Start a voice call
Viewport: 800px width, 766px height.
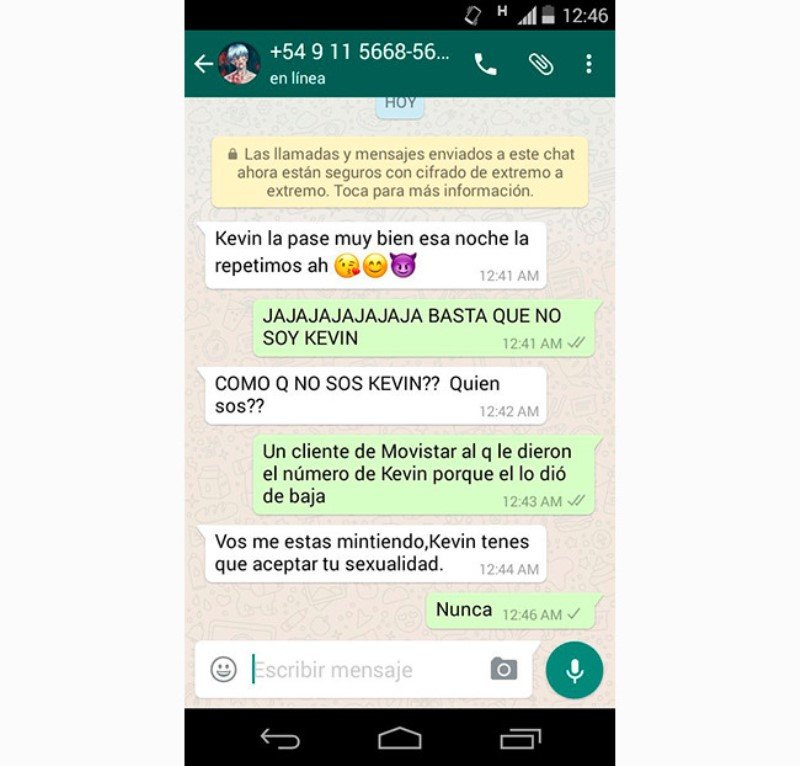[x=485, y=64]
